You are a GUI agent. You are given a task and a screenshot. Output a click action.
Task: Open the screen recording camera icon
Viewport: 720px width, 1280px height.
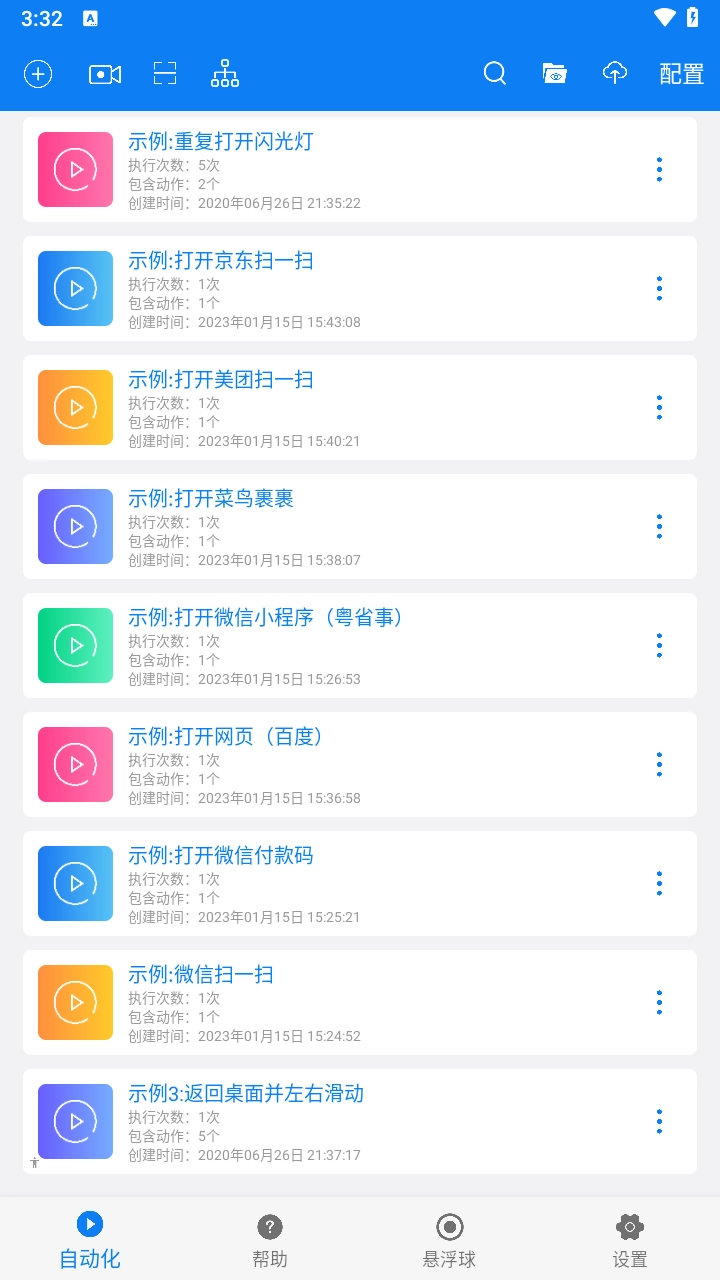click(x=105, y=74)
